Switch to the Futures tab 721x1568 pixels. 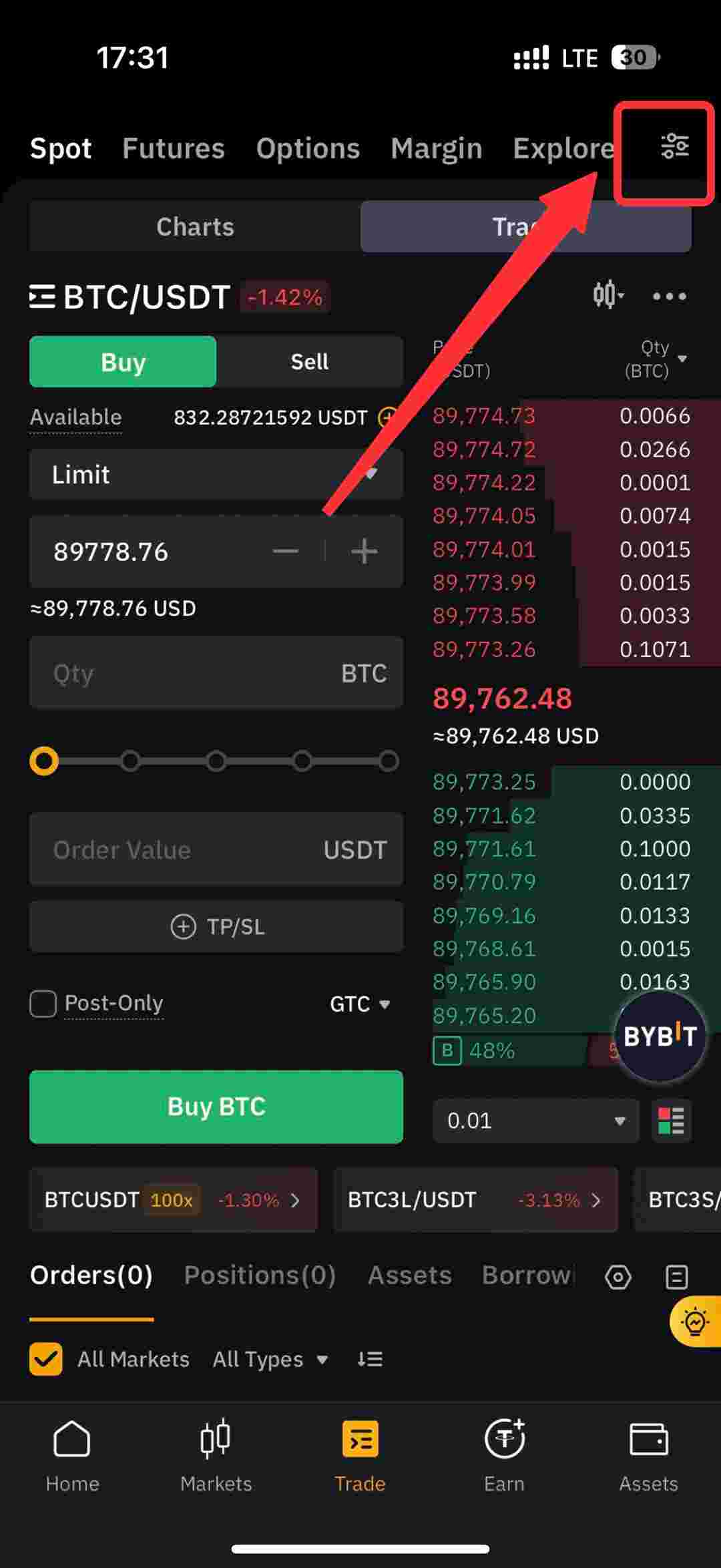click(x=174, y=148)
